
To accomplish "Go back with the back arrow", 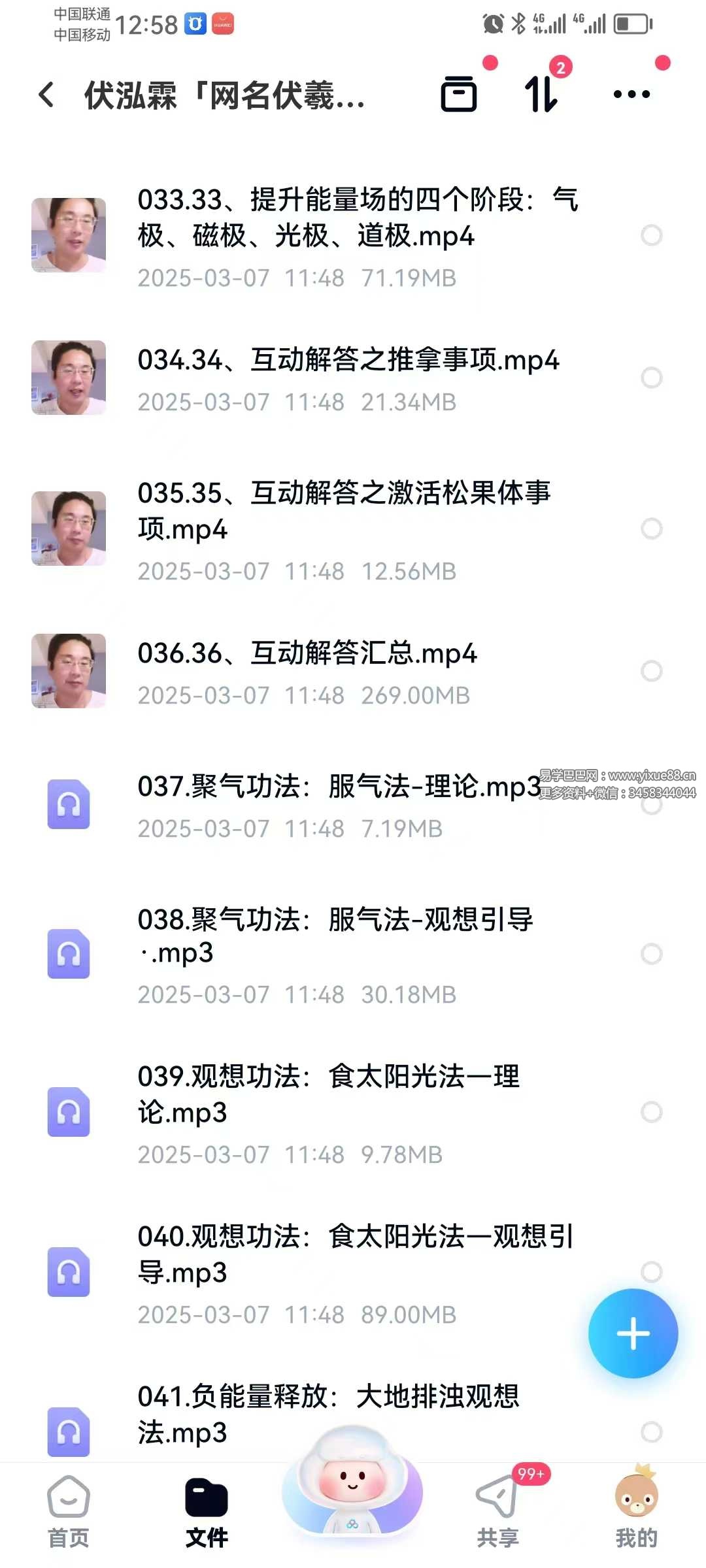I will (x=46, y=95).
